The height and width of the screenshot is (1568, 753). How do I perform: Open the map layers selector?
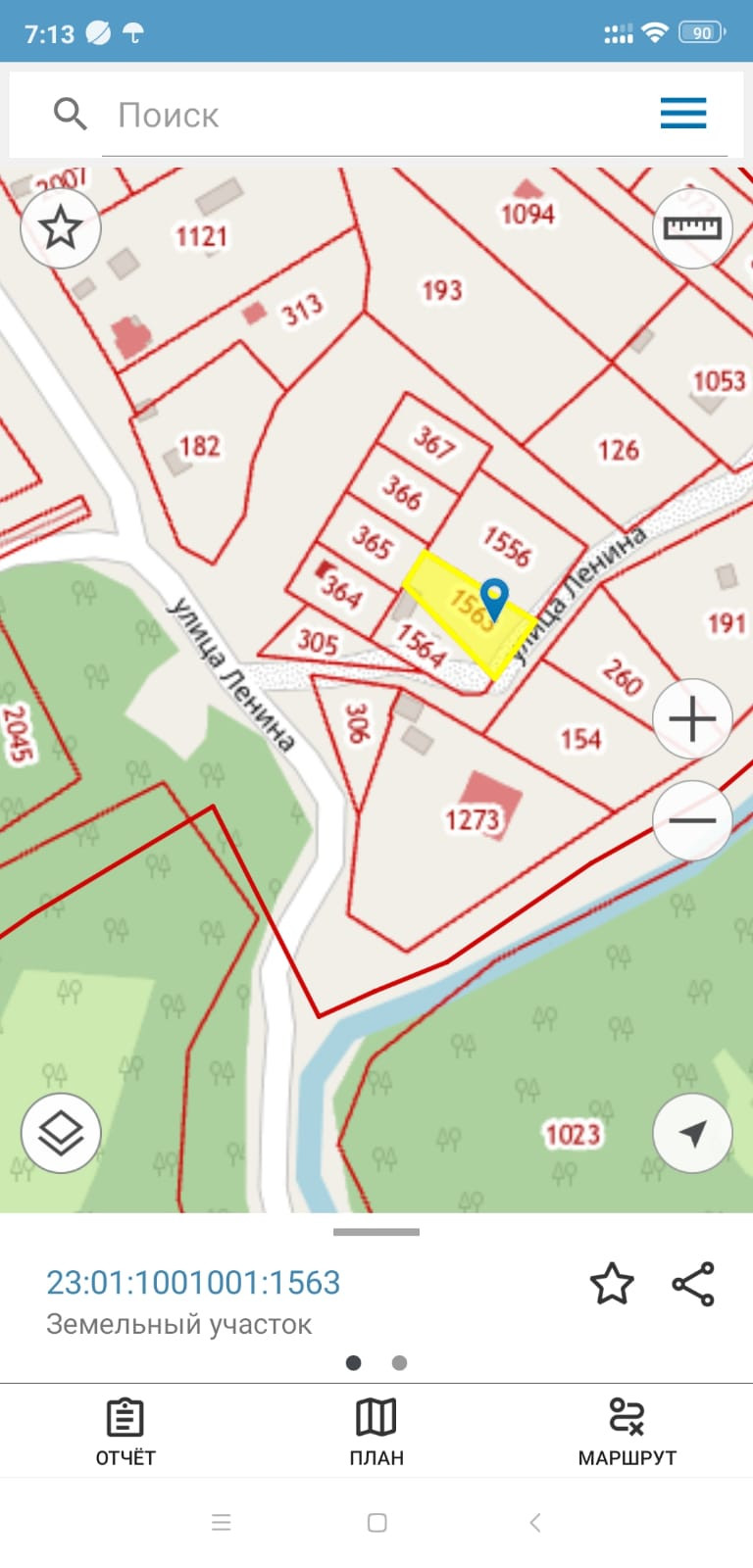click(x=61, y=1134)
